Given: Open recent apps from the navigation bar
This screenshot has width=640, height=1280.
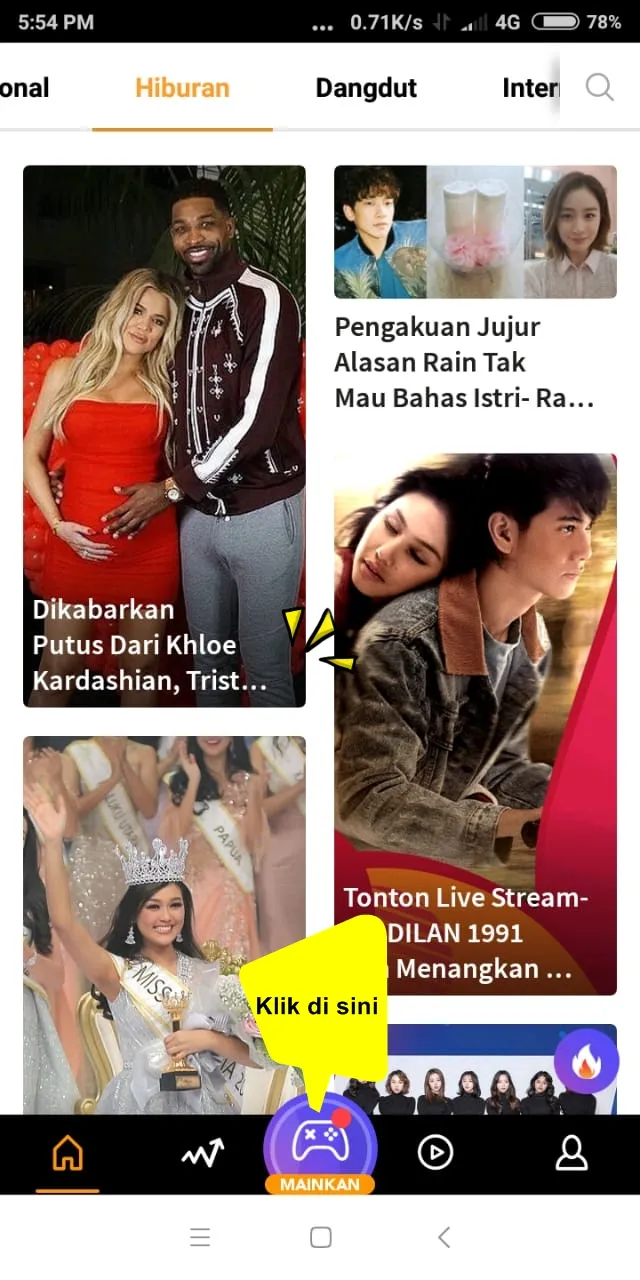Looking at the screenshot, I should 200,1238.
